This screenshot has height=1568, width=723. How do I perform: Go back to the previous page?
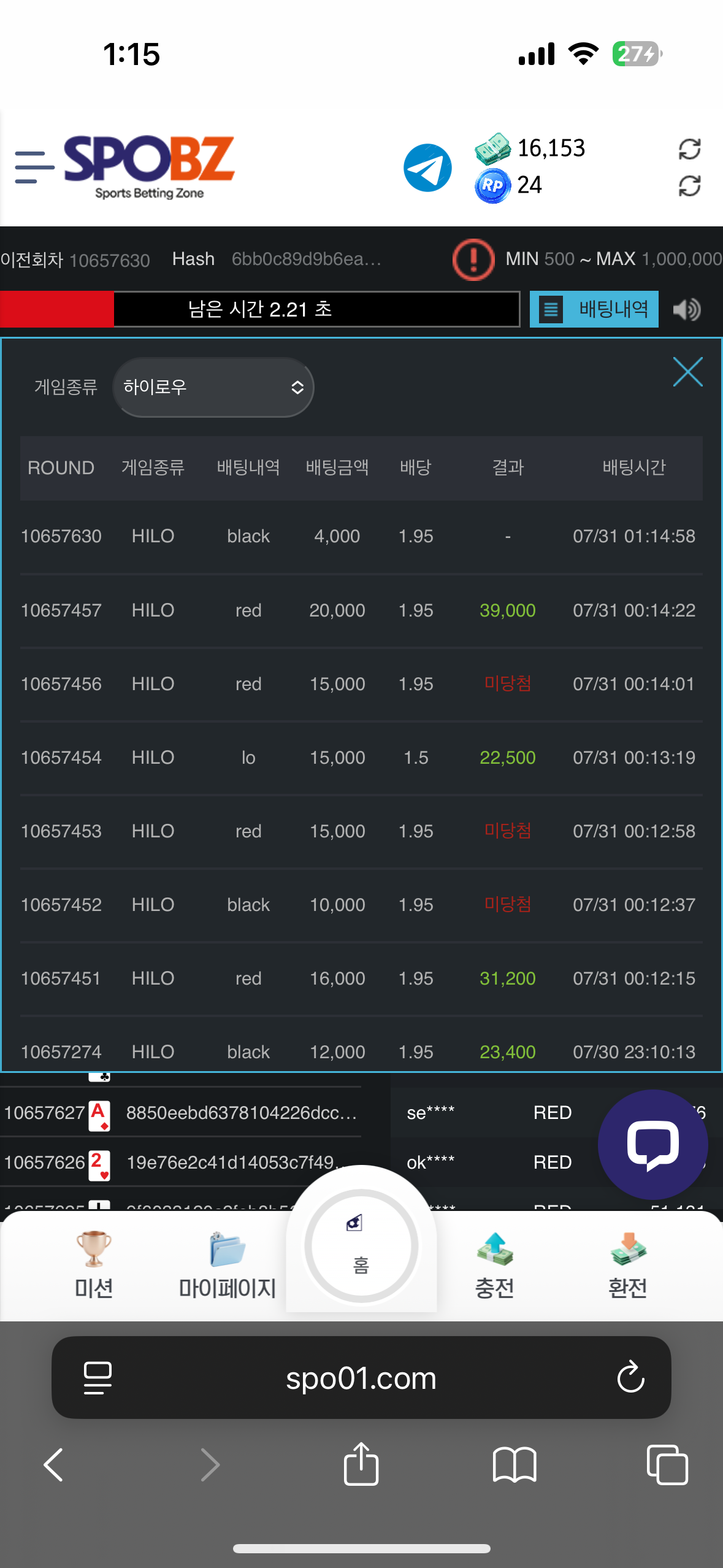[54, 1464]
